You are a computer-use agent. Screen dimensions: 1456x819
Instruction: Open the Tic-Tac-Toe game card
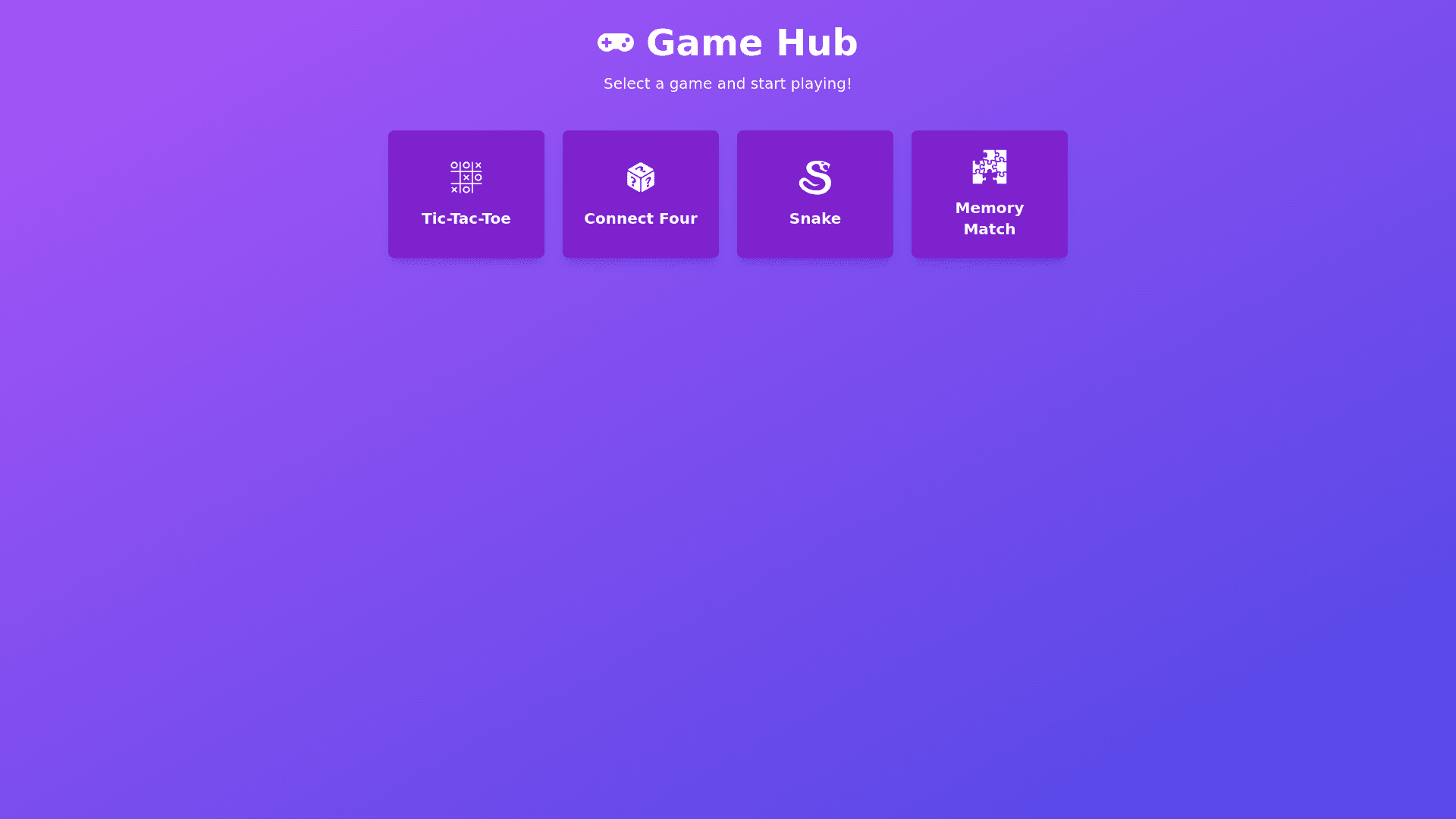tap(466, 194)
